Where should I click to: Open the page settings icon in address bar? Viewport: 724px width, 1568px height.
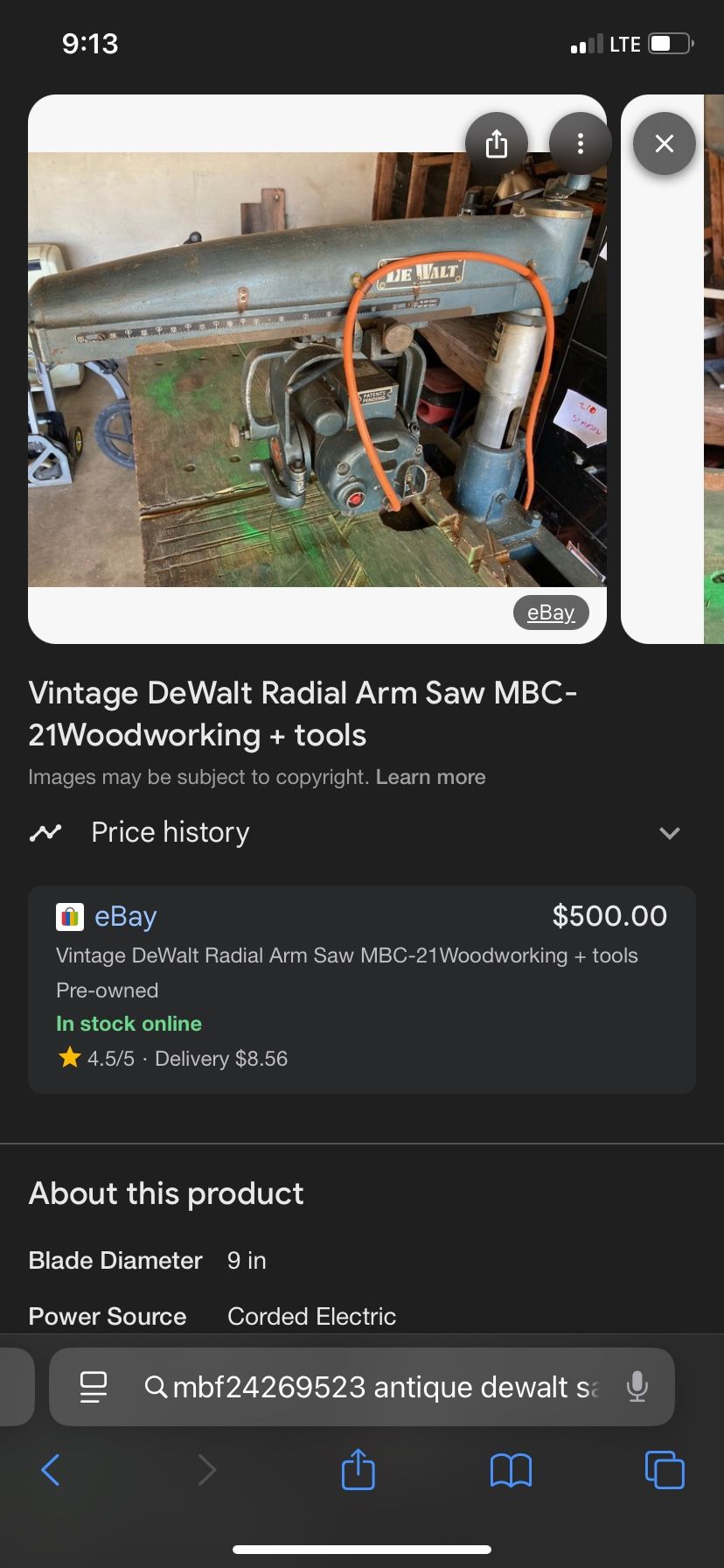(93, 1387)
